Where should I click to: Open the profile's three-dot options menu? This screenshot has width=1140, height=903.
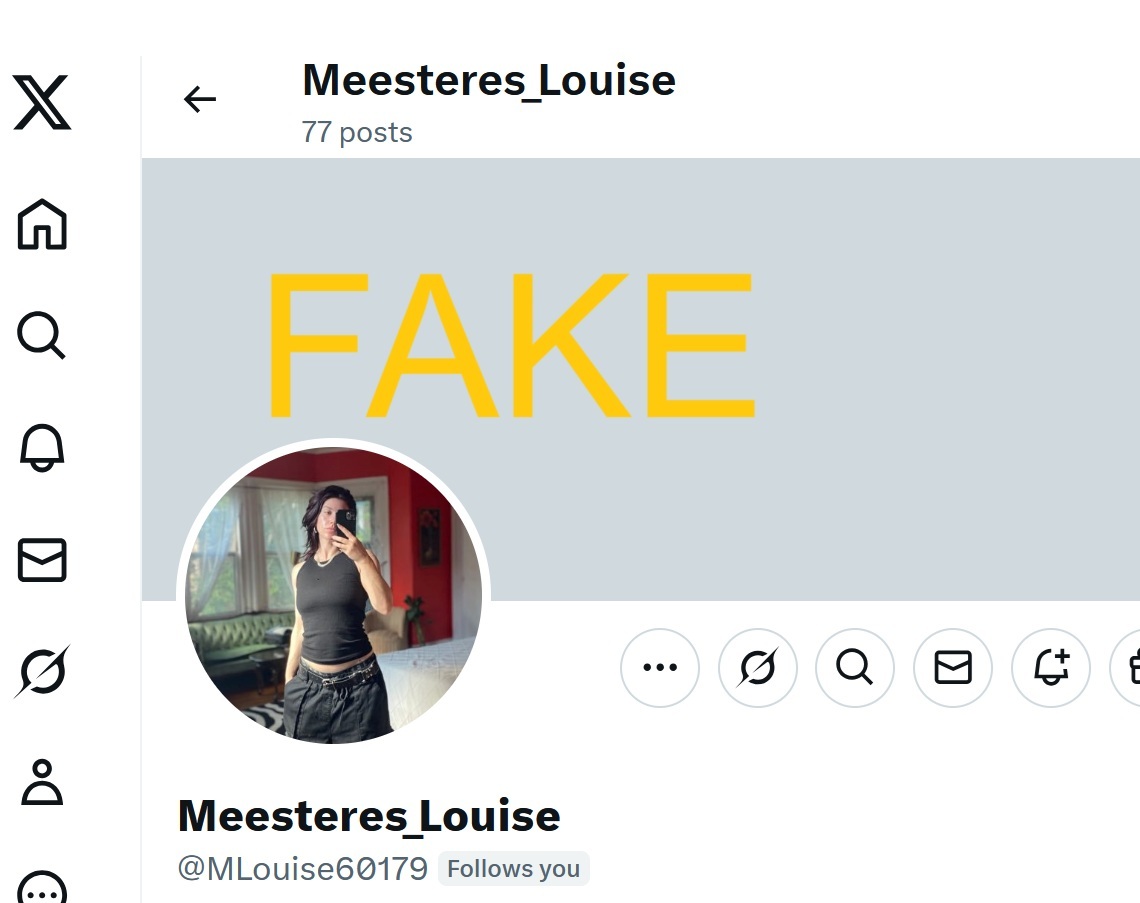point(660,667)
